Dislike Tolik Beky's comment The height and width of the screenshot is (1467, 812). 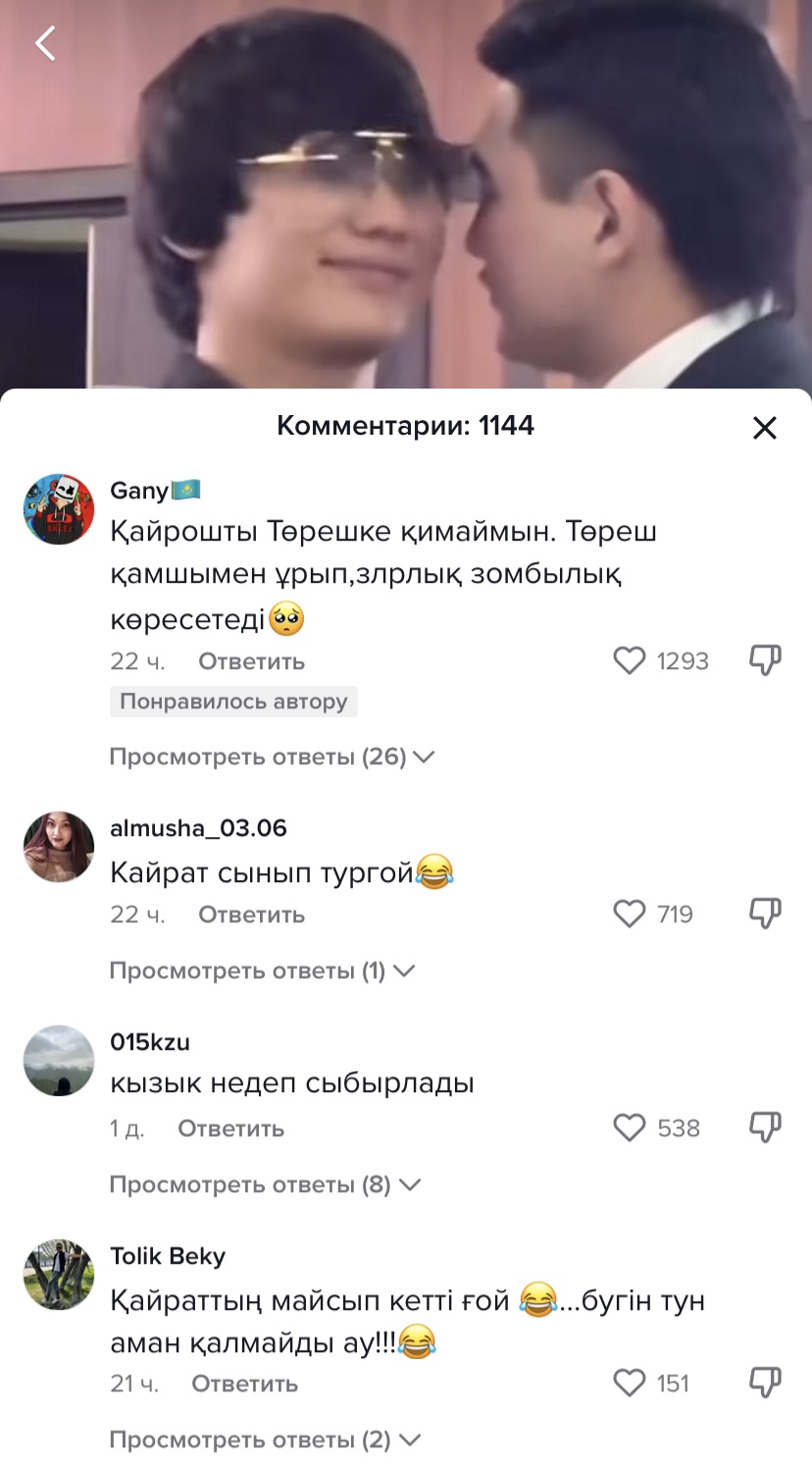pyautogui.click(x=765, y=1383)
